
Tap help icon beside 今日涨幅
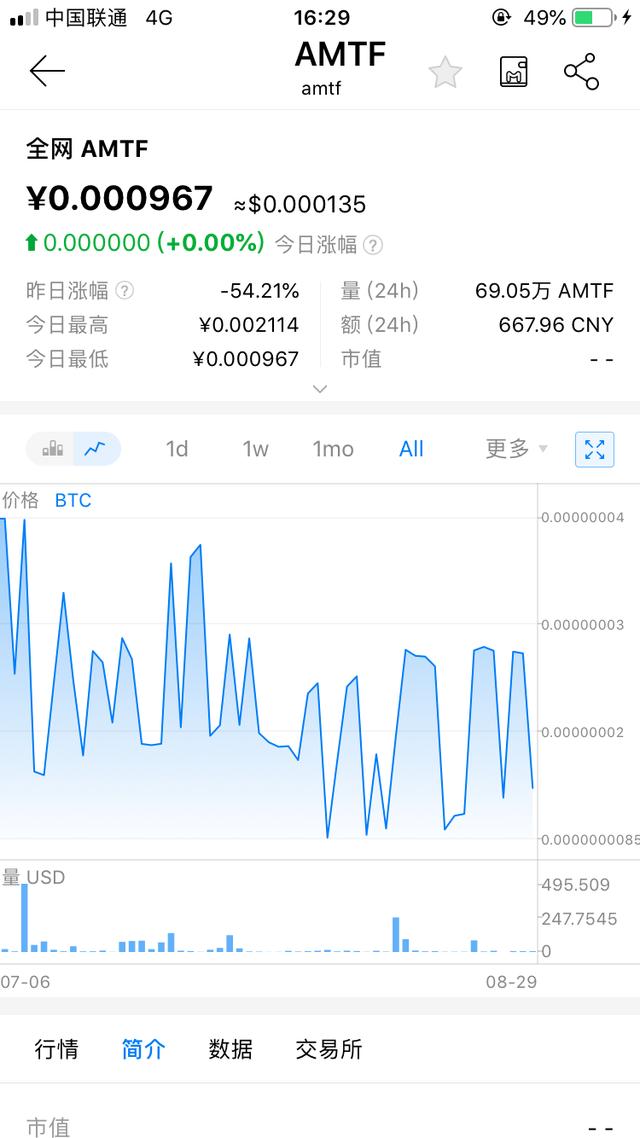[373, 245]
